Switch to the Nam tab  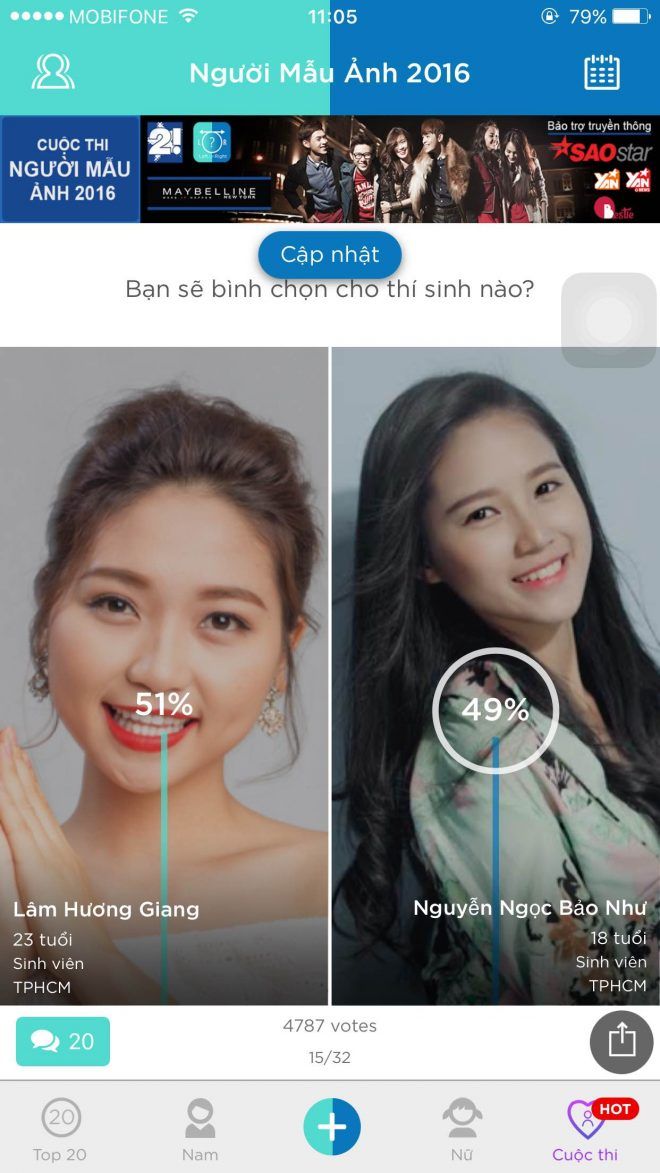(x=200, y=1130)
